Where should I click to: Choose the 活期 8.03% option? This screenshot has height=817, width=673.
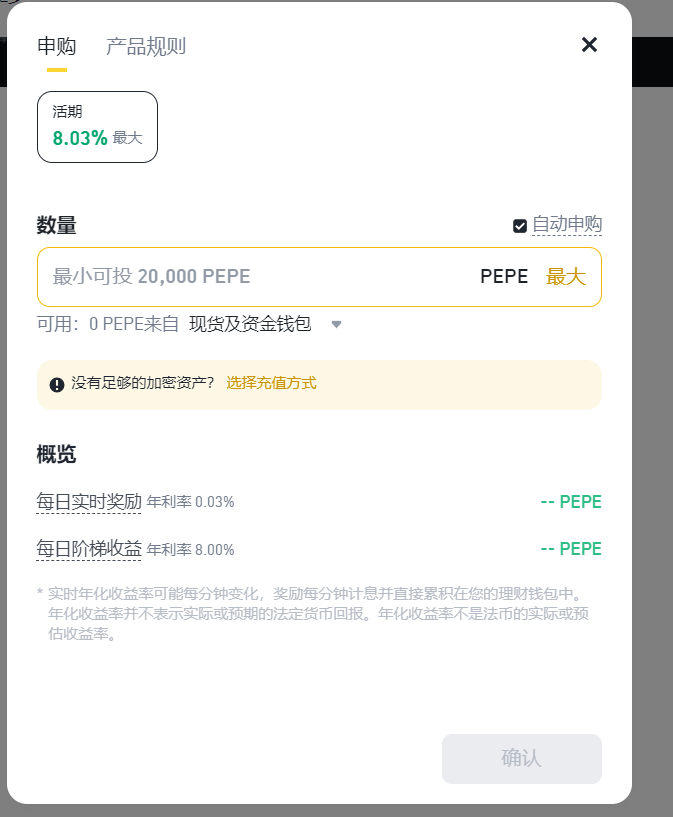[97, 127]
